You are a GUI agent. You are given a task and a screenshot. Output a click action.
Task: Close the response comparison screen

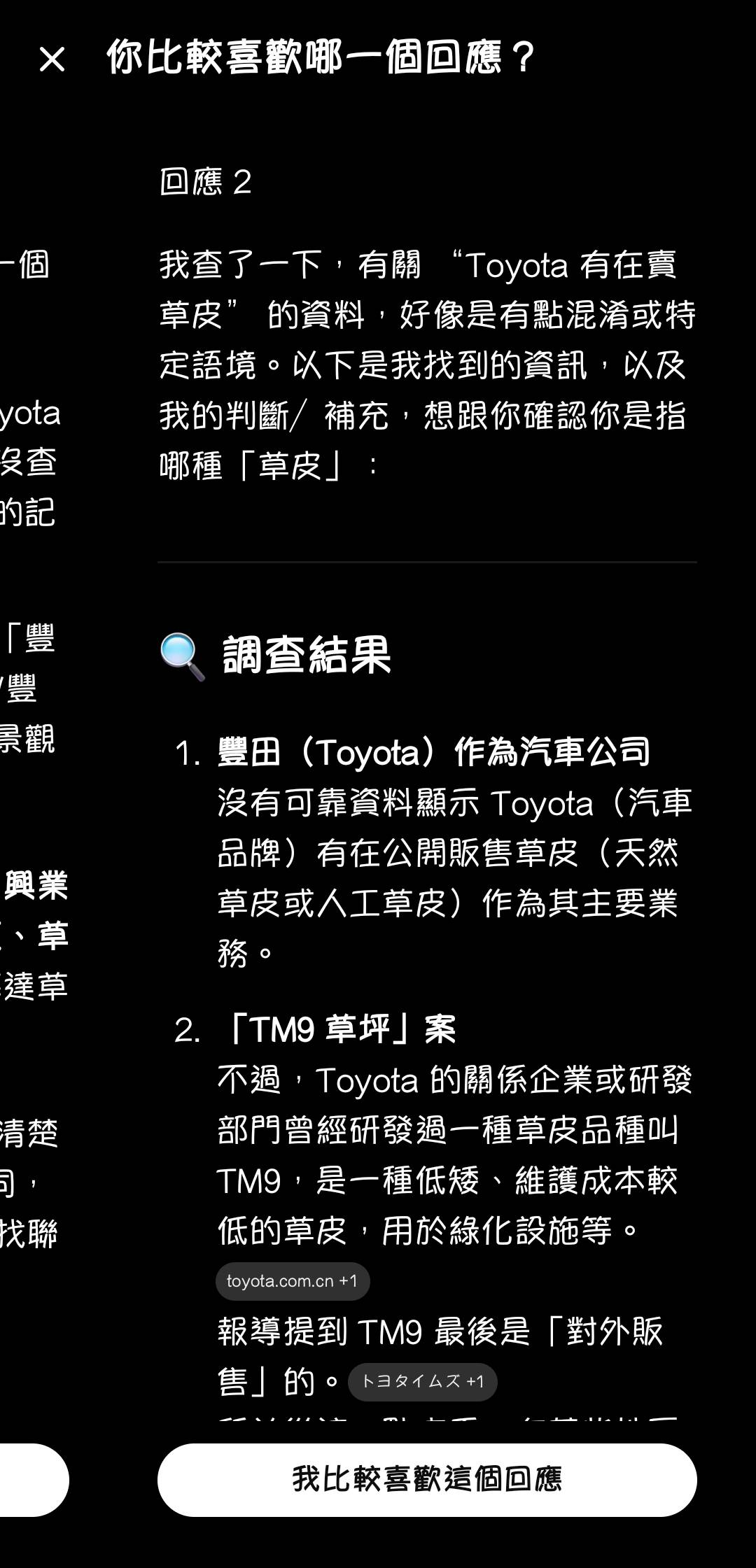[x=52, y=59]
